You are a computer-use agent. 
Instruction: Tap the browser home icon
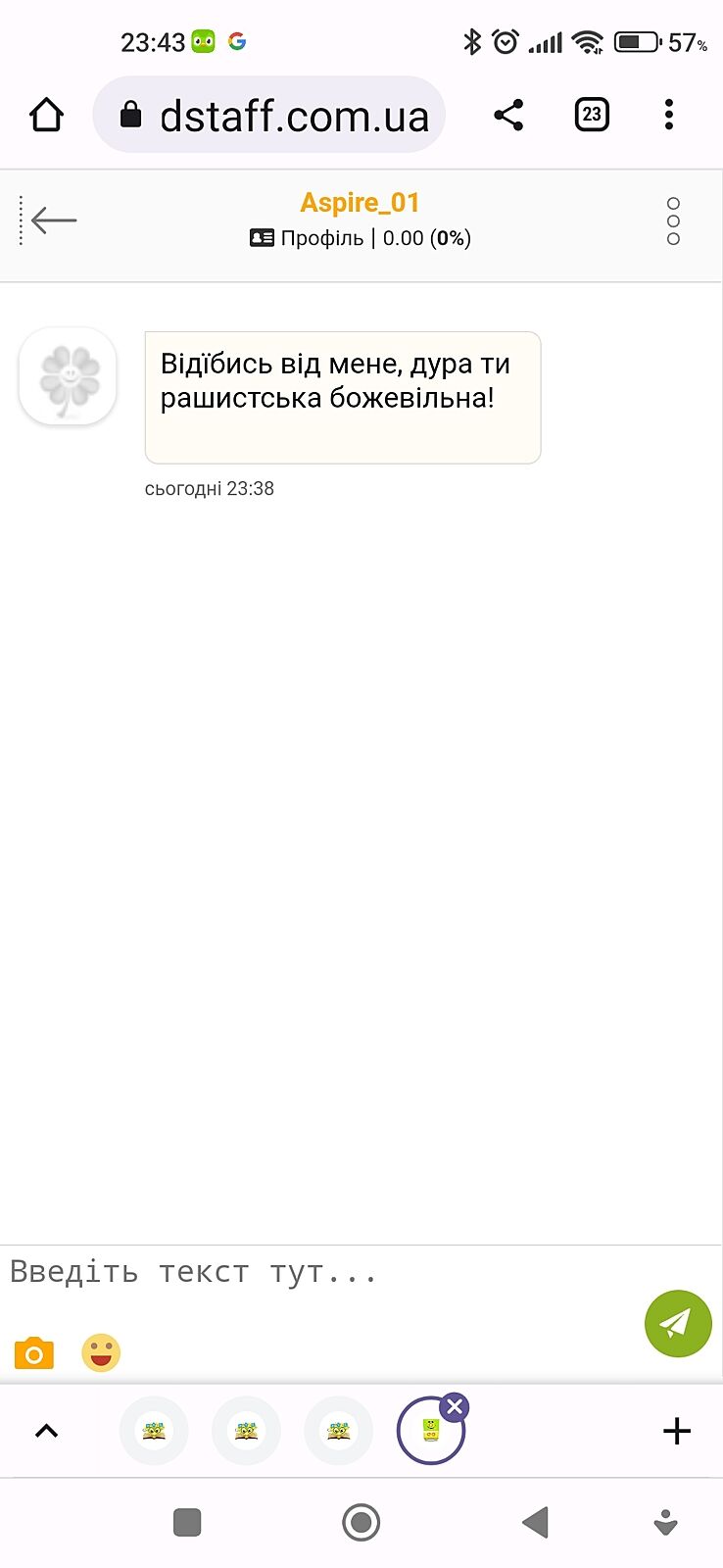pos(46,115)
